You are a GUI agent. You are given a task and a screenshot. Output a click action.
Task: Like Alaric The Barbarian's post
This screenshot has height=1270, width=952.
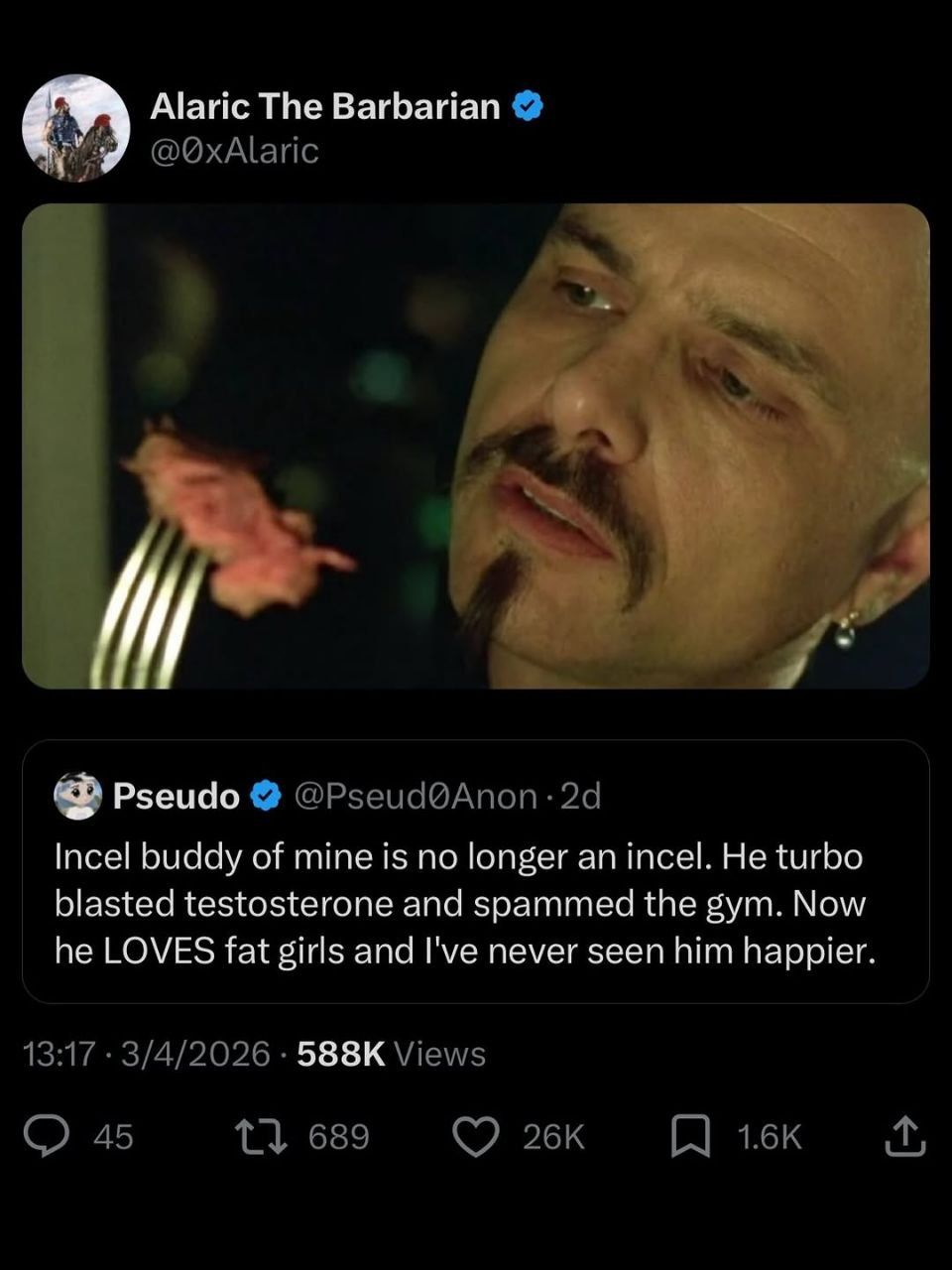tap(476, 1136)
